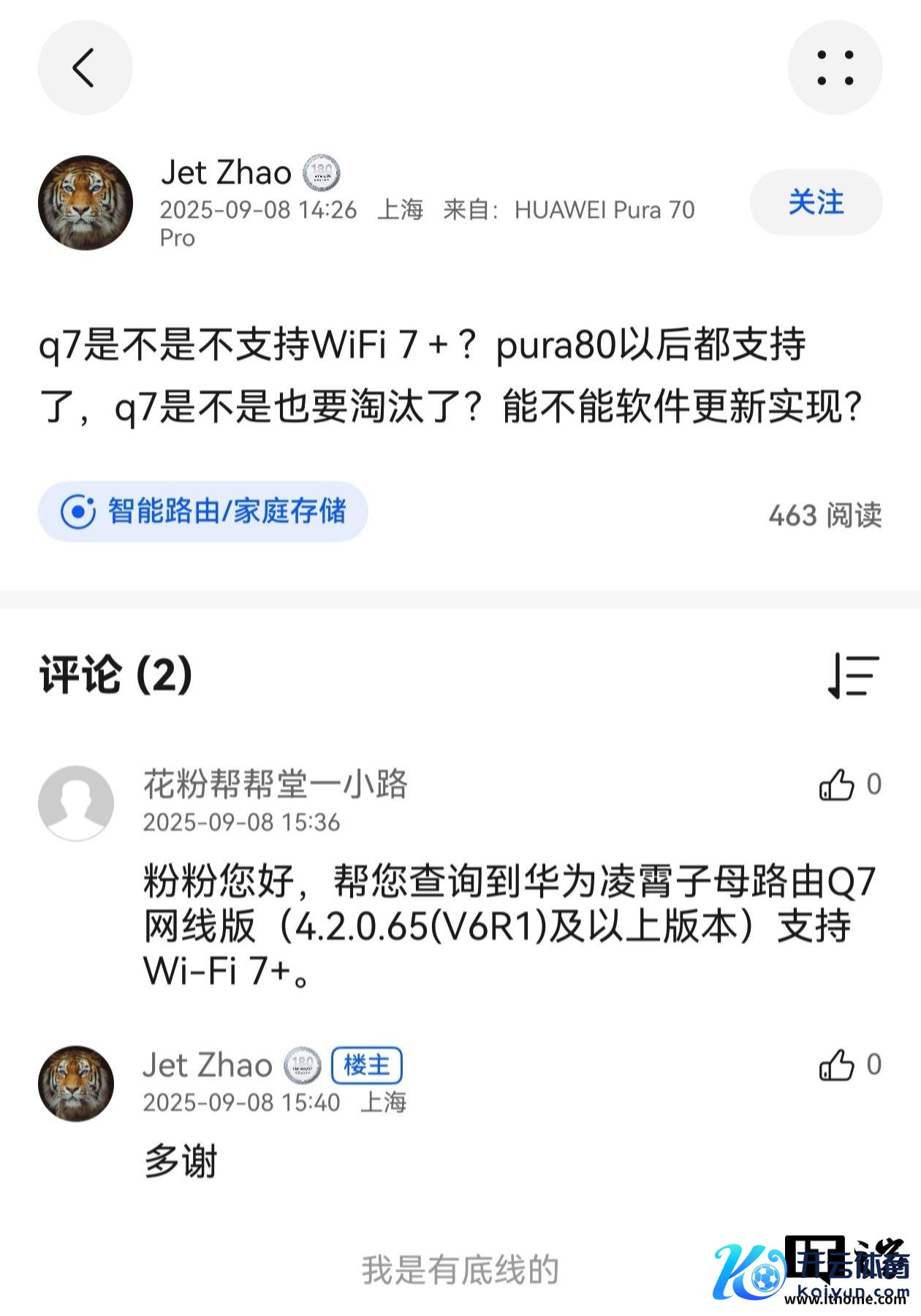The width and height of the screenshot is (921, 1316).
Task: Open the four-dot more options menu
Action: 835,67
